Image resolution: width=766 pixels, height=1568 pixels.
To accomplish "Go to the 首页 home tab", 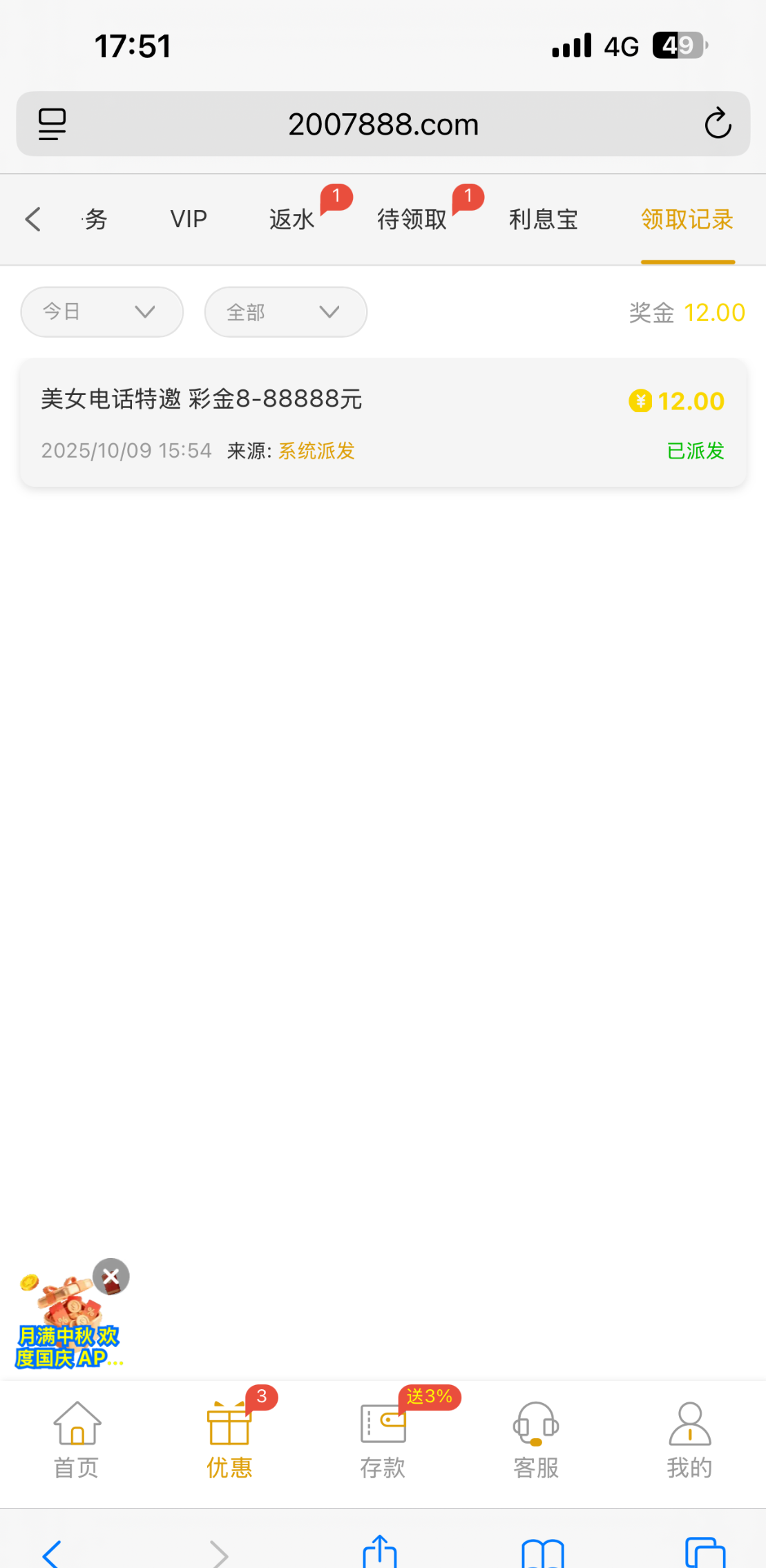I will pyautogui.click(x=77, y=1440).
